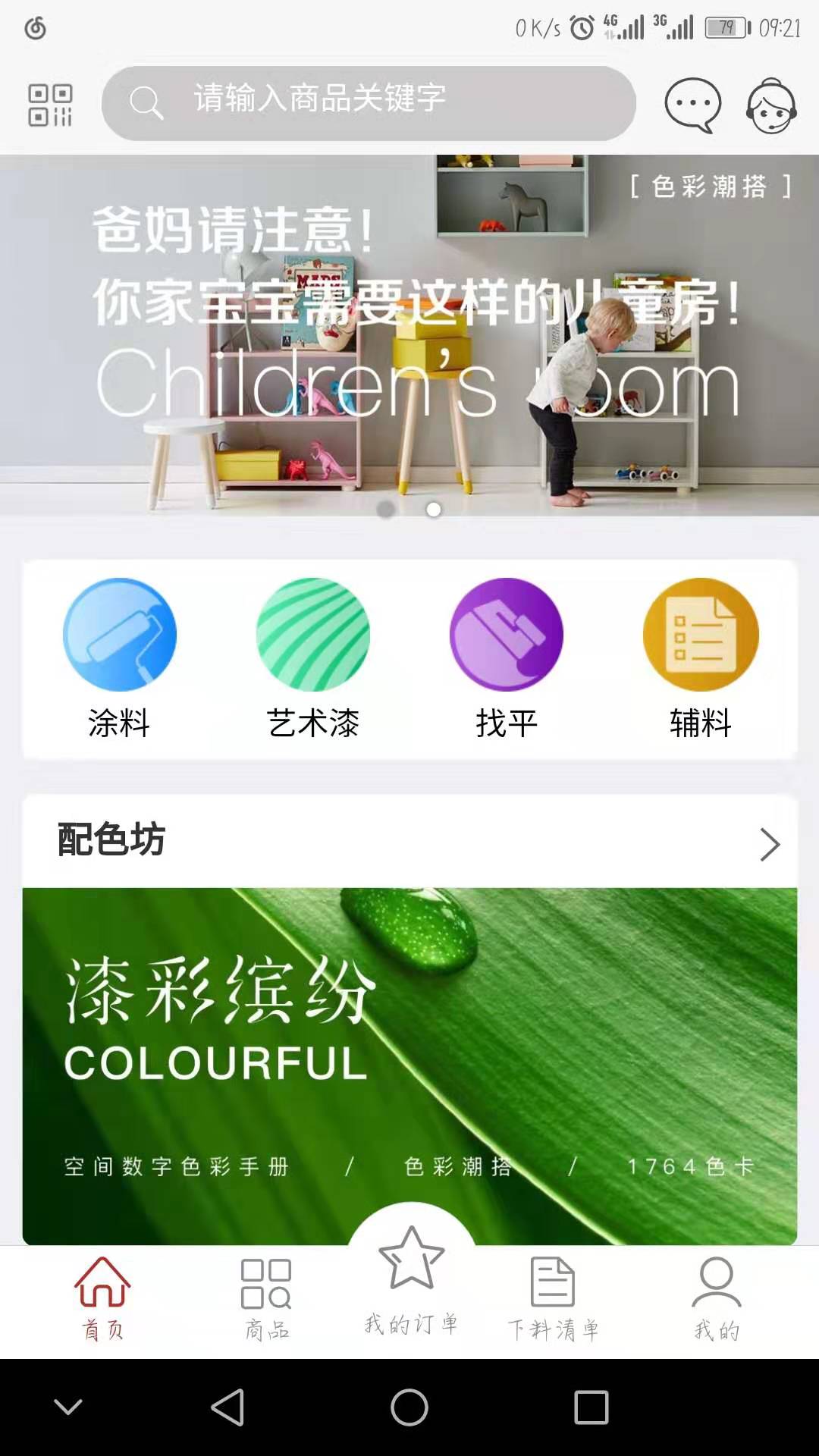Image resolution: width=819 pixels, height=1456 pixels.
Task: Open the messages chat icon
Action: tap(692, 104)
